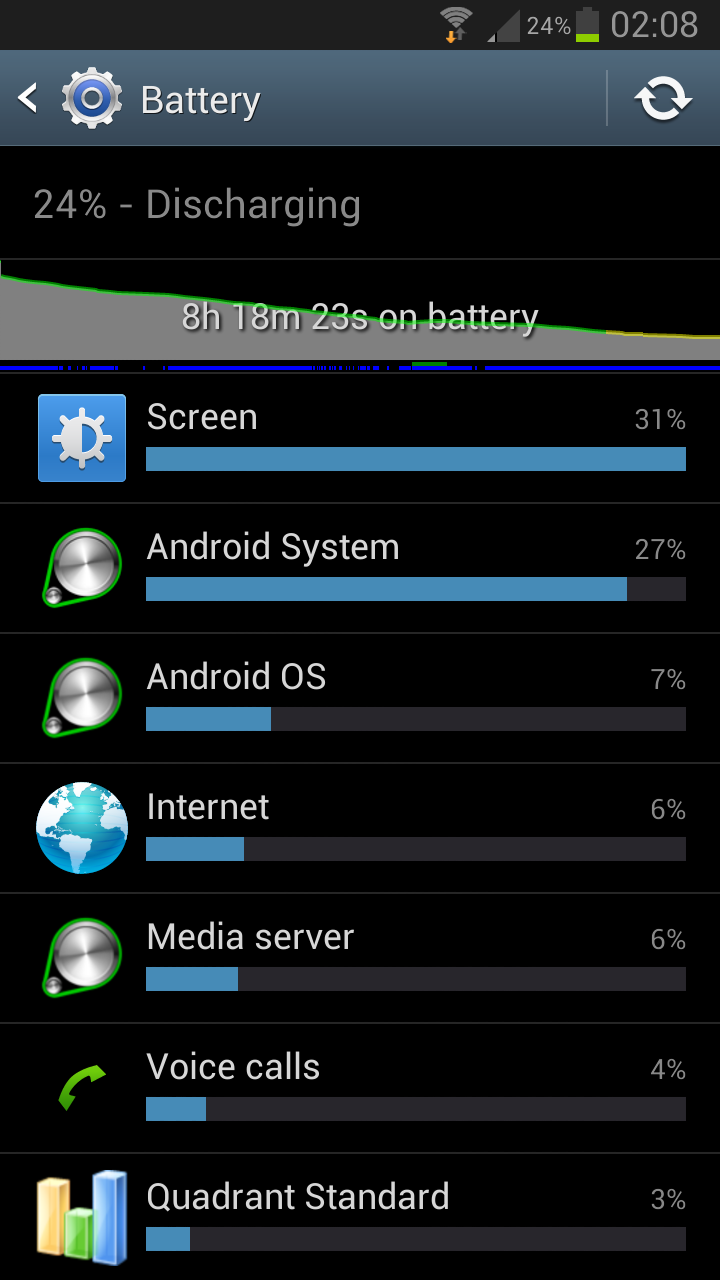Screen dimensions: 720x1280
Task: View Voice calls battery usage
Action: click(360, 1088)
